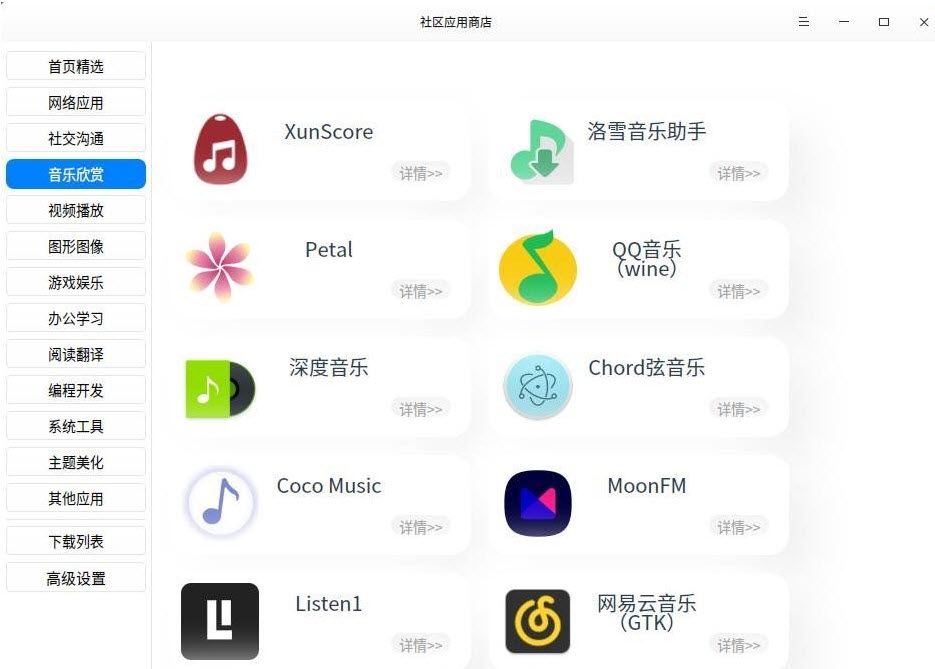Select 游戏娱乐 in the sidebar

click(x=76, y=283)
